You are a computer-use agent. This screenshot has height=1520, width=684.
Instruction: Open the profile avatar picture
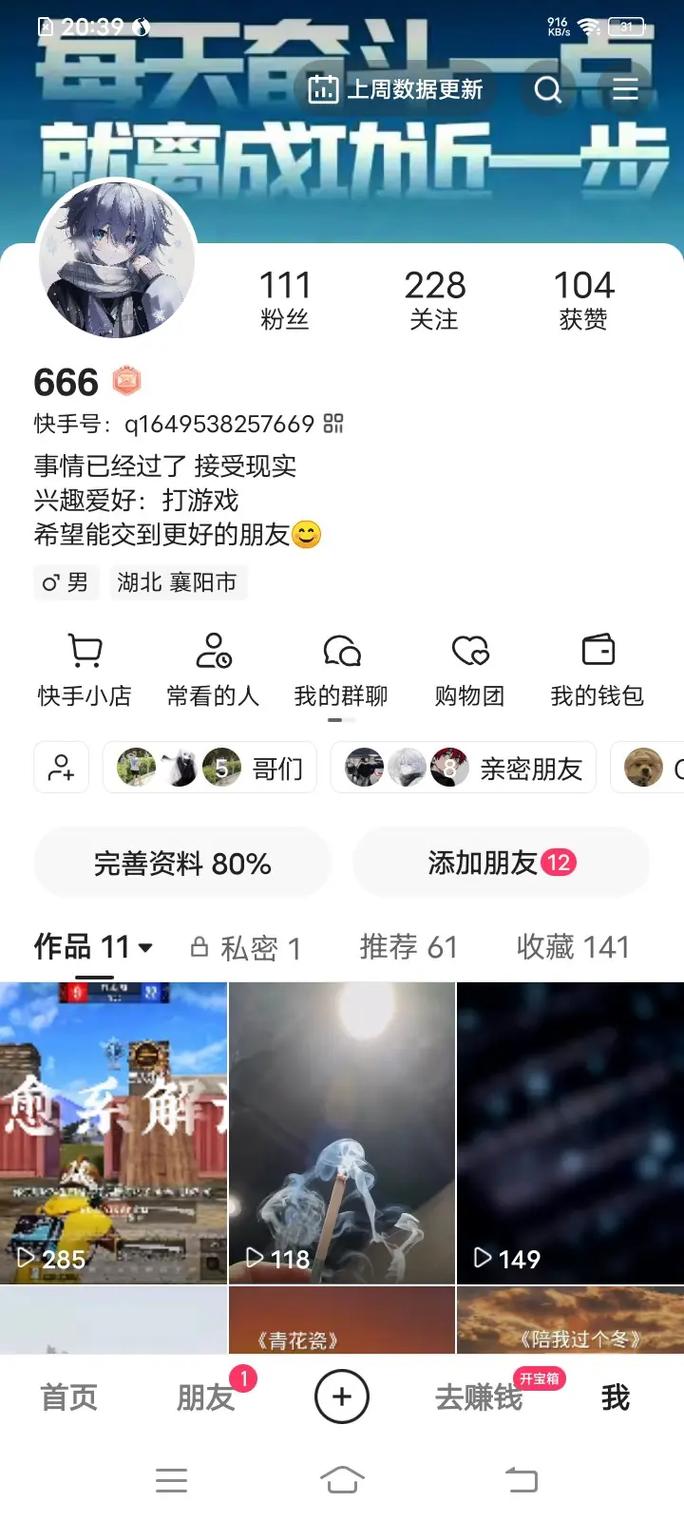[116, 260]
